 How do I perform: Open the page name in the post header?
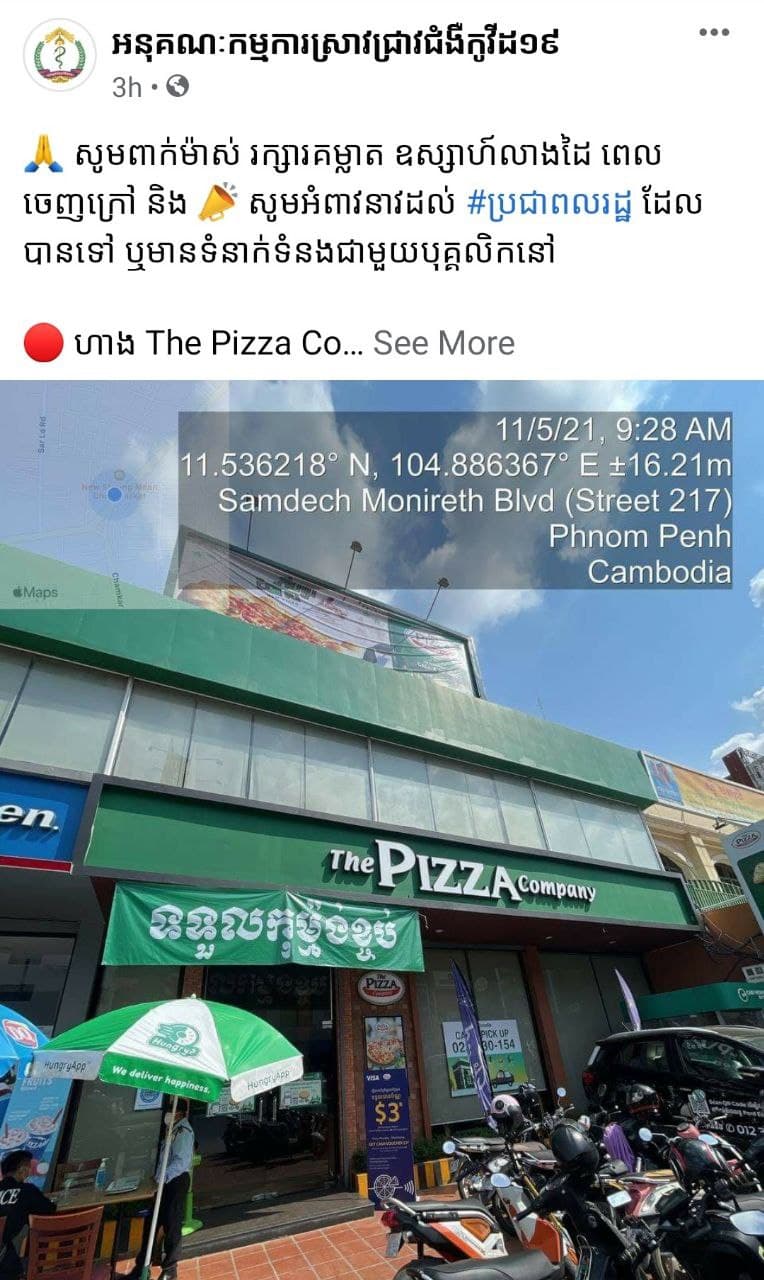pyautogui.click(x=336, y=43)
